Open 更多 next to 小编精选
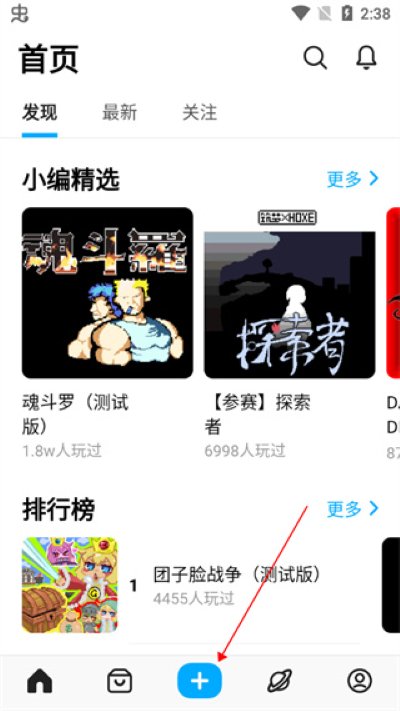This screenshot has width=400, height=711. point(353,179)
